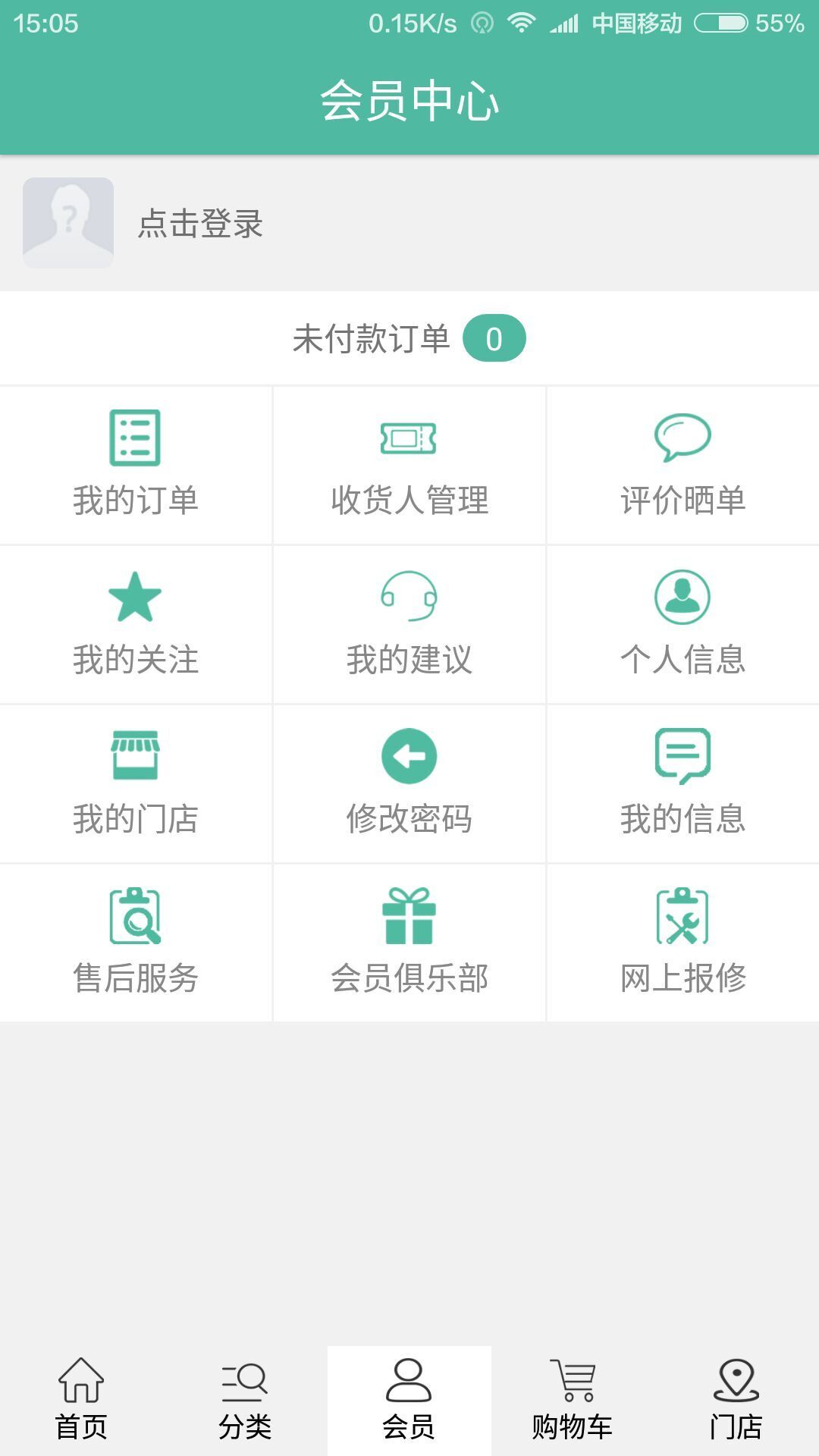Open 会员俱乐部 member club

click(x=409, y=943)
